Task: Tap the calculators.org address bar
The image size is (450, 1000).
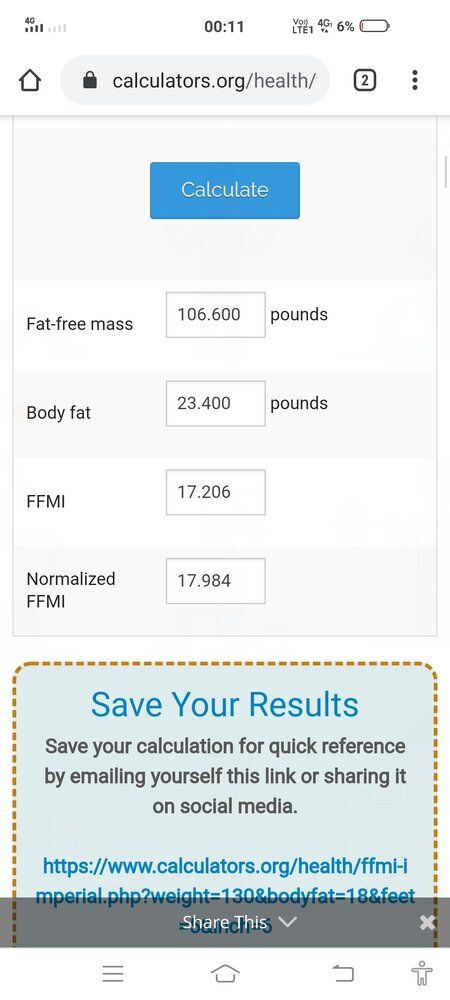Action: pyautogui.click(x=195, y=80)
